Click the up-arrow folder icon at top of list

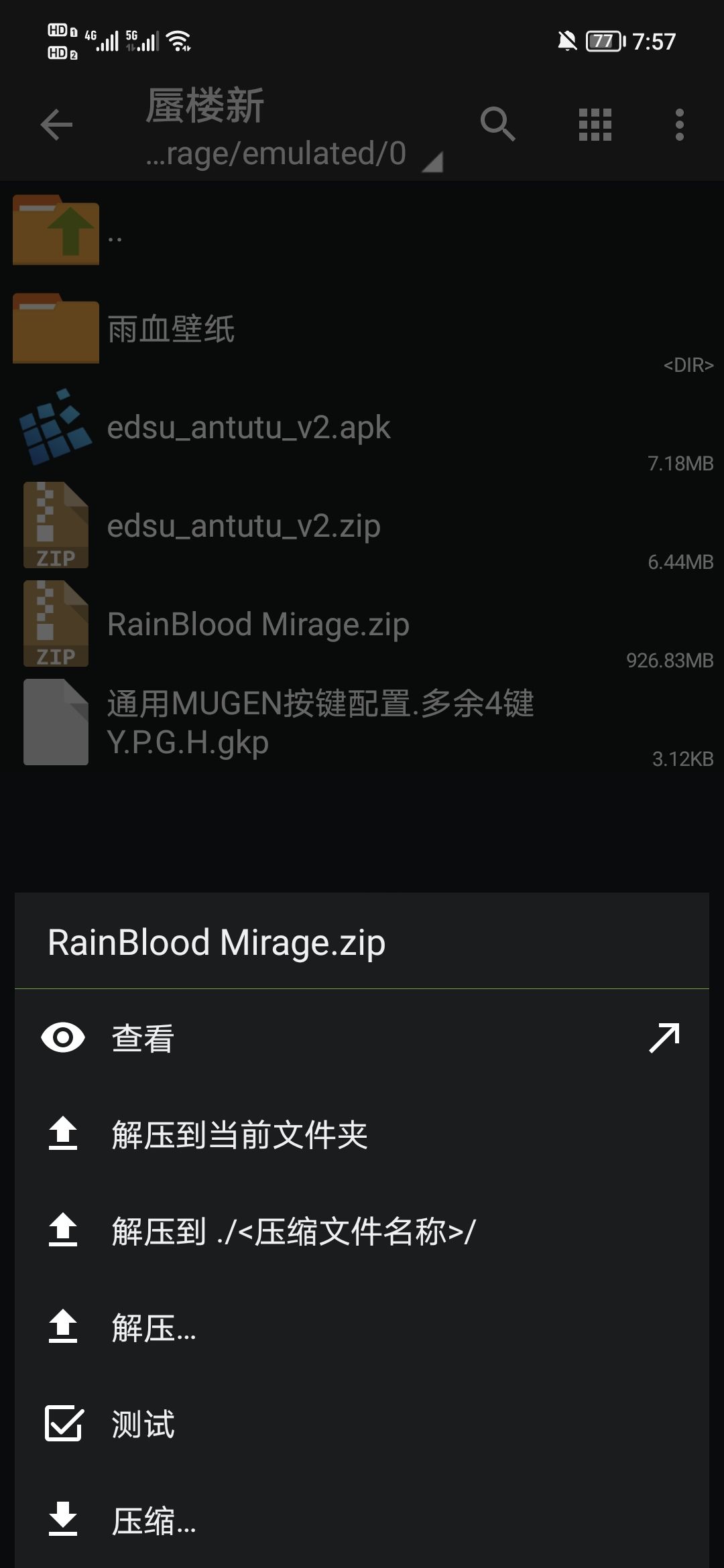56,231
